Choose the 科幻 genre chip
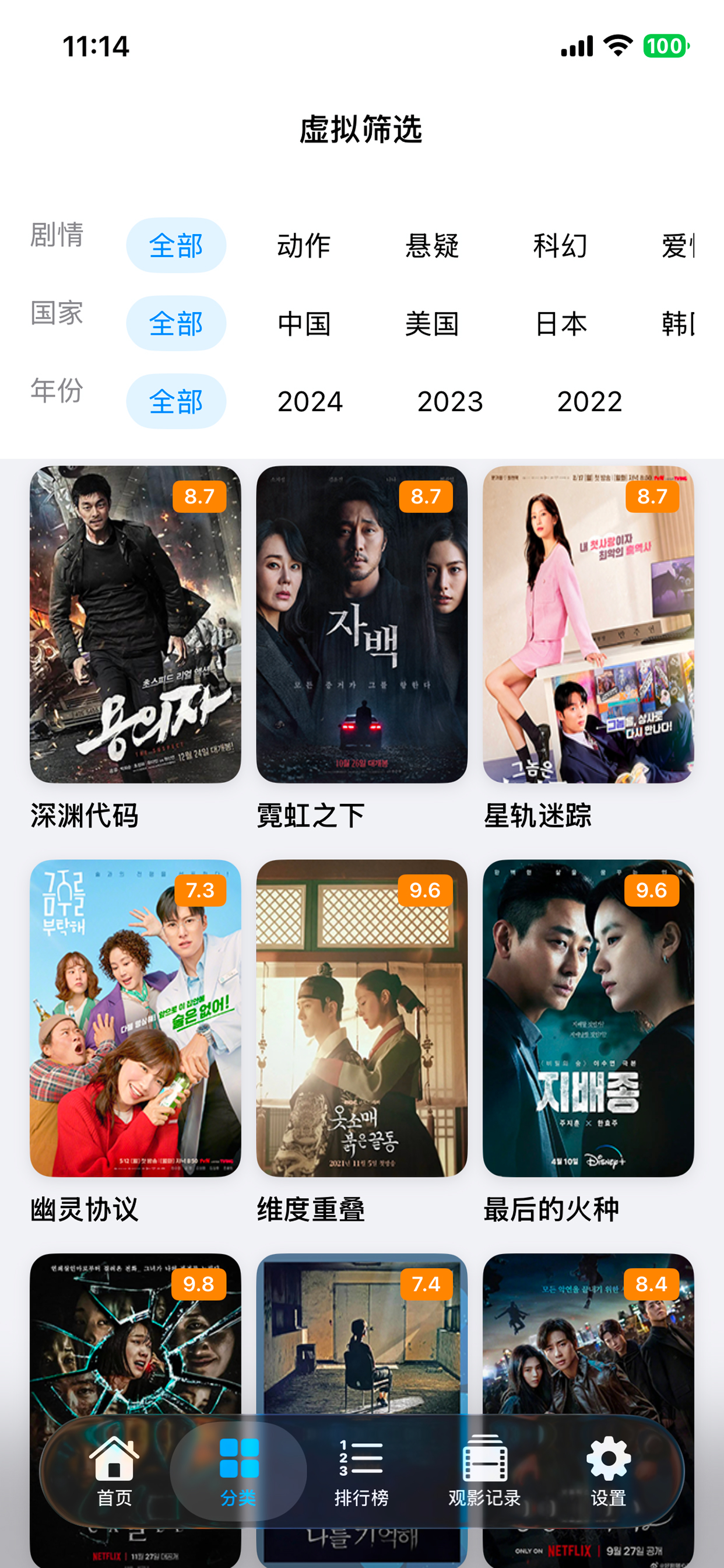This screenshot has height=1568, width=724. point(560,246)
